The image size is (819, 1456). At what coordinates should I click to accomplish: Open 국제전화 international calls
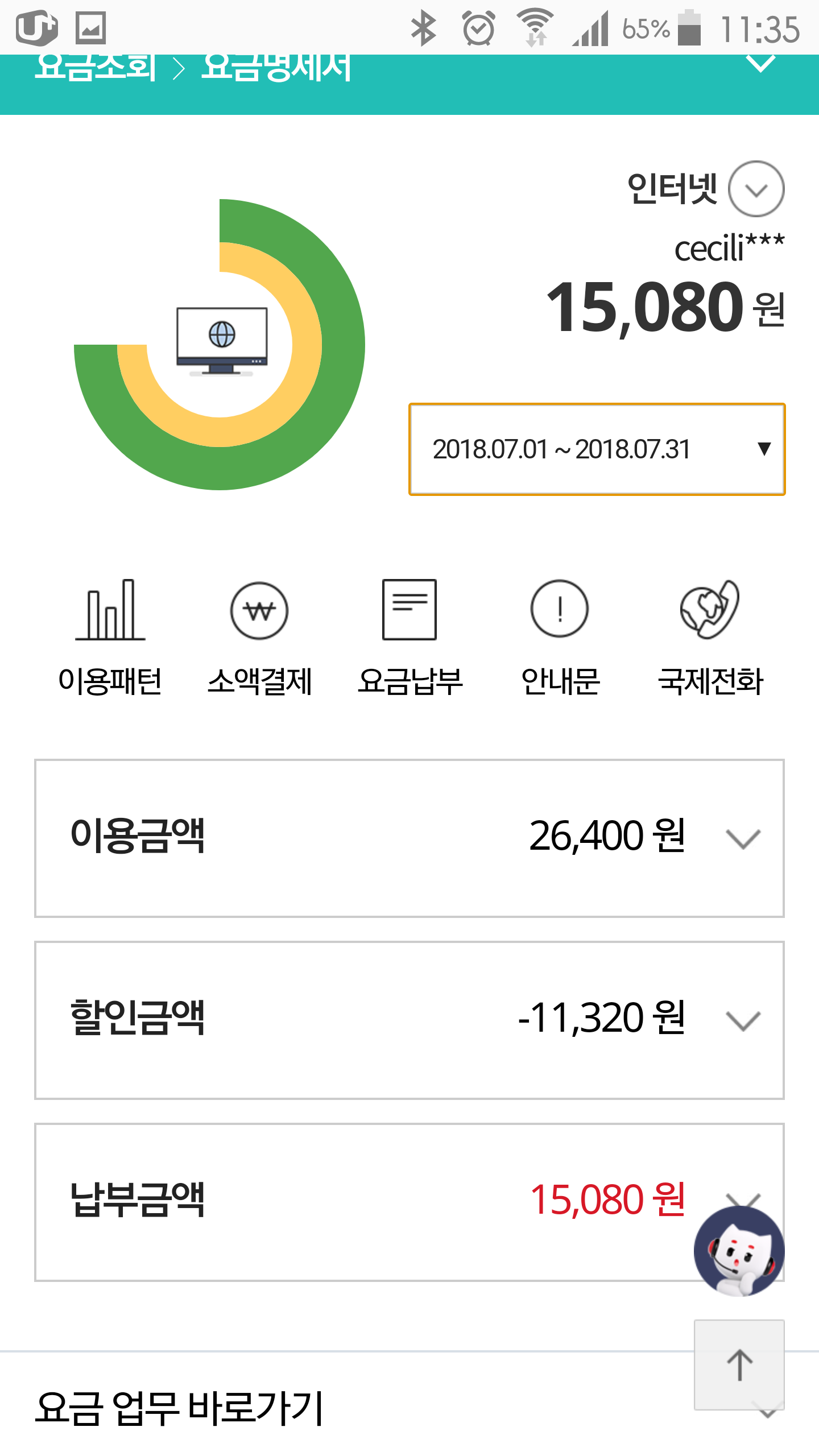710,637
